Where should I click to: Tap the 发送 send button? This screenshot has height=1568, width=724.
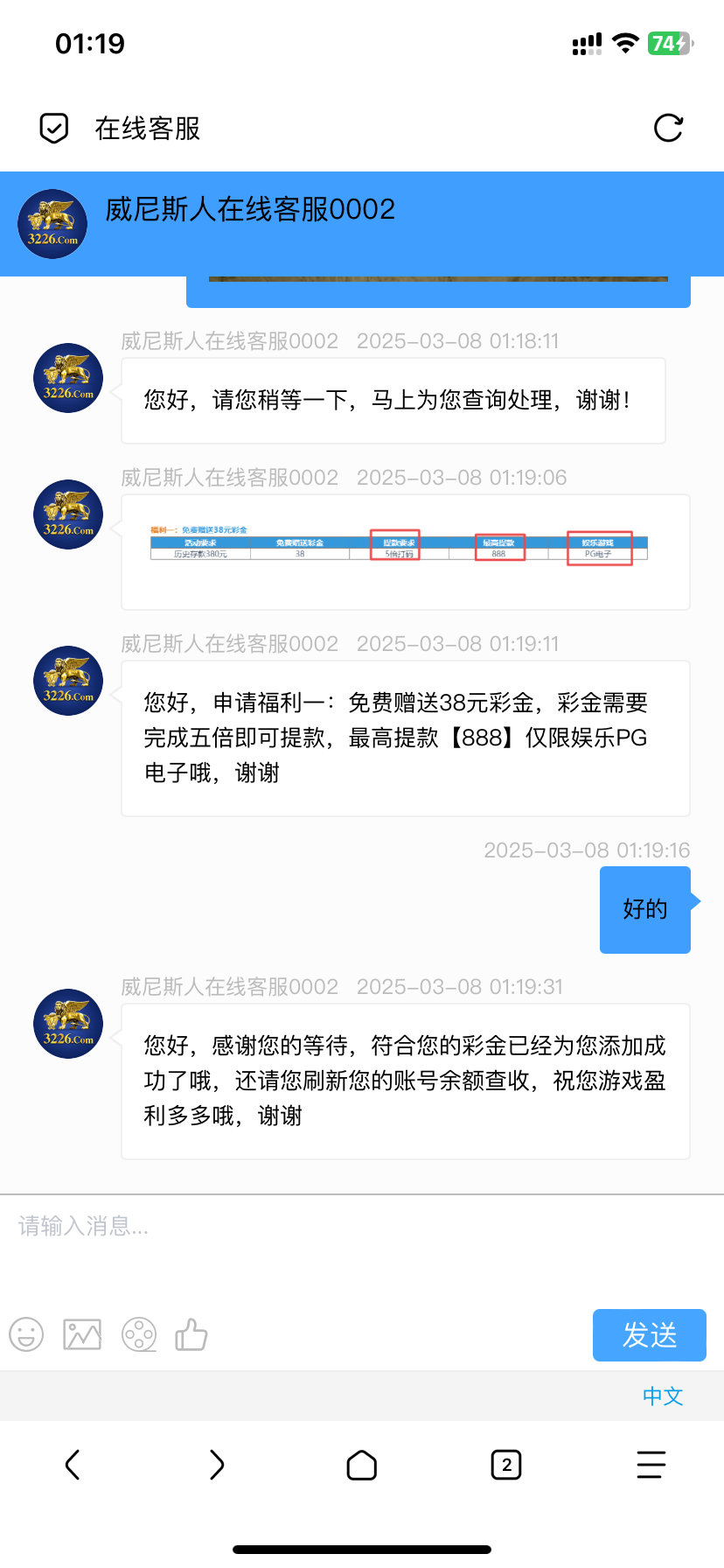(649, 1335)
